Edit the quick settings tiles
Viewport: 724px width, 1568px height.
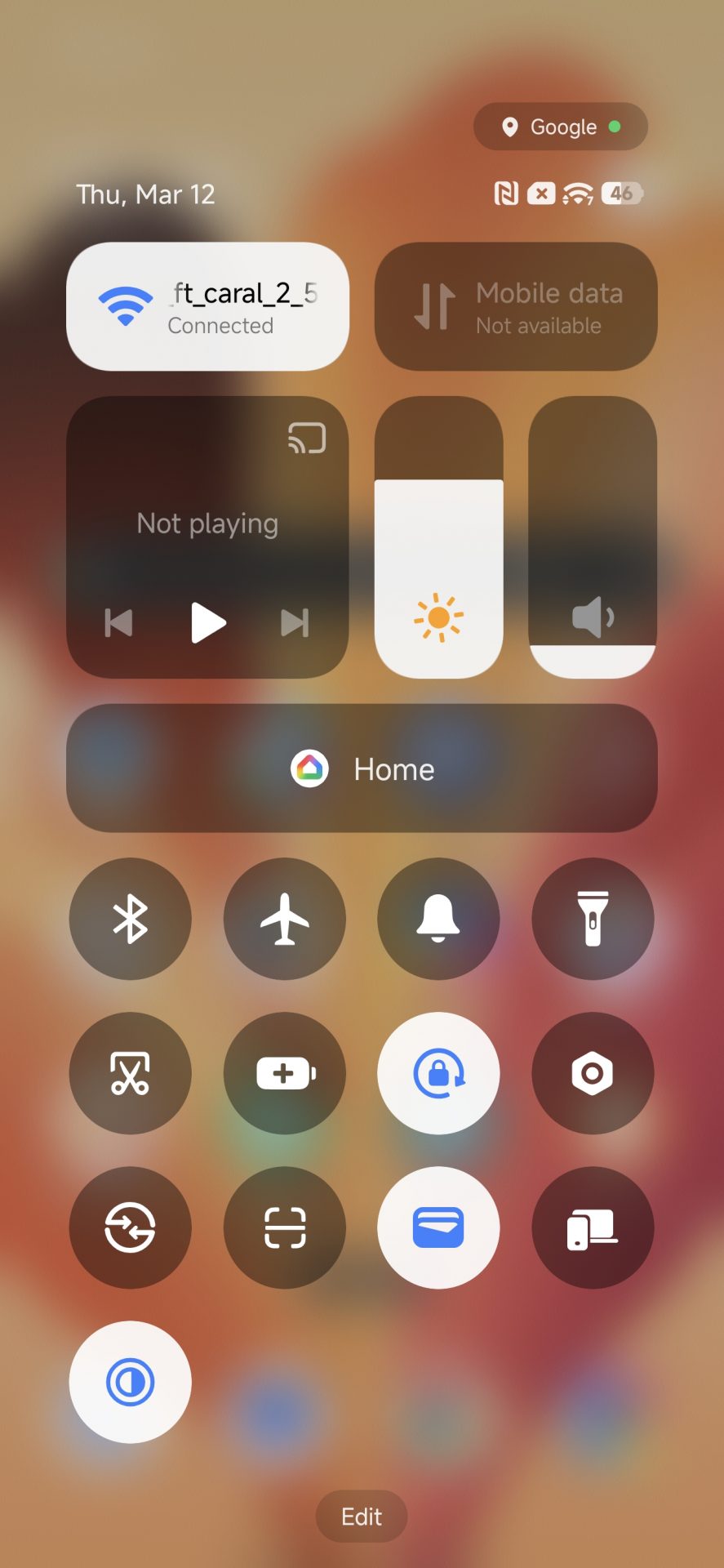point(362,1517)
